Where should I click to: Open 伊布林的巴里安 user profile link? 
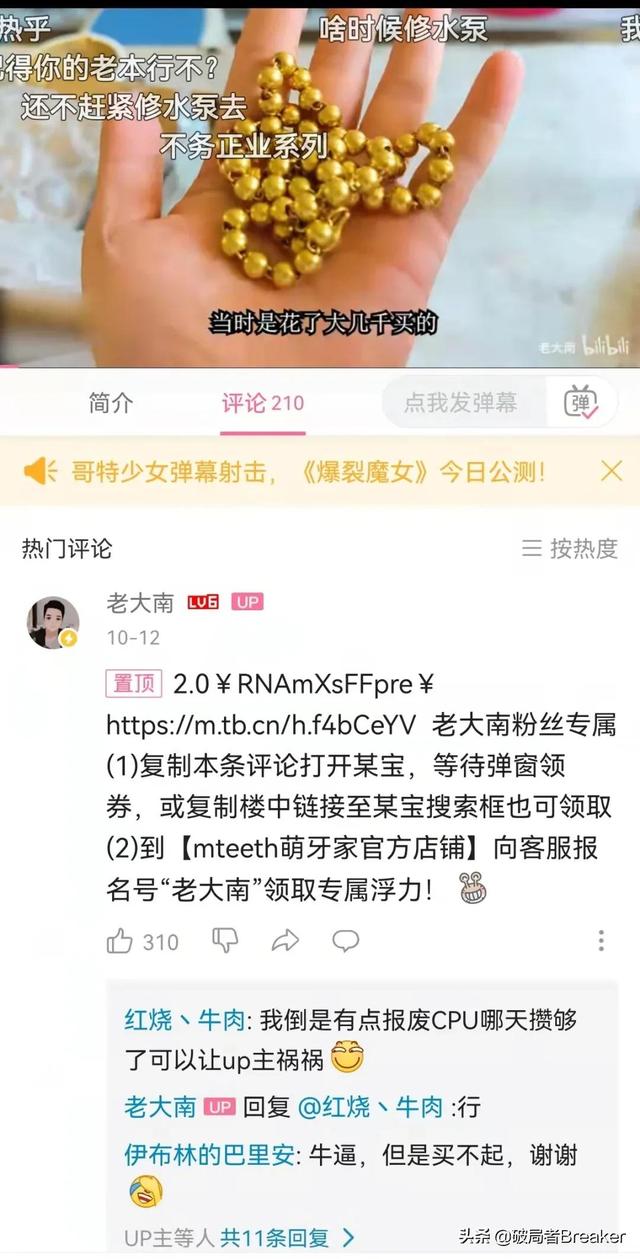point(210,1154)
